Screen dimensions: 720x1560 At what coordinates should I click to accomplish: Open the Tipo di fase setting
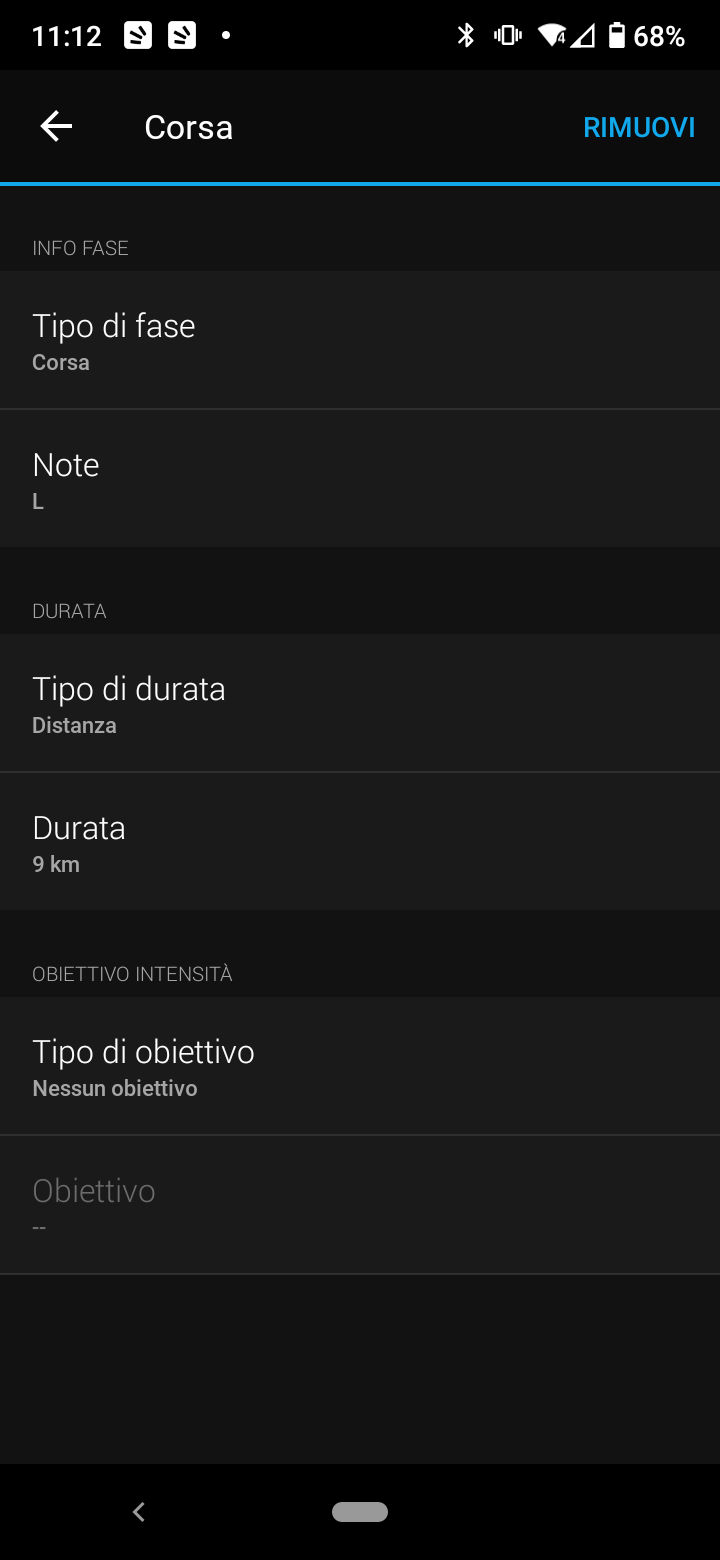pyautogui.click(x=360, y=340)
